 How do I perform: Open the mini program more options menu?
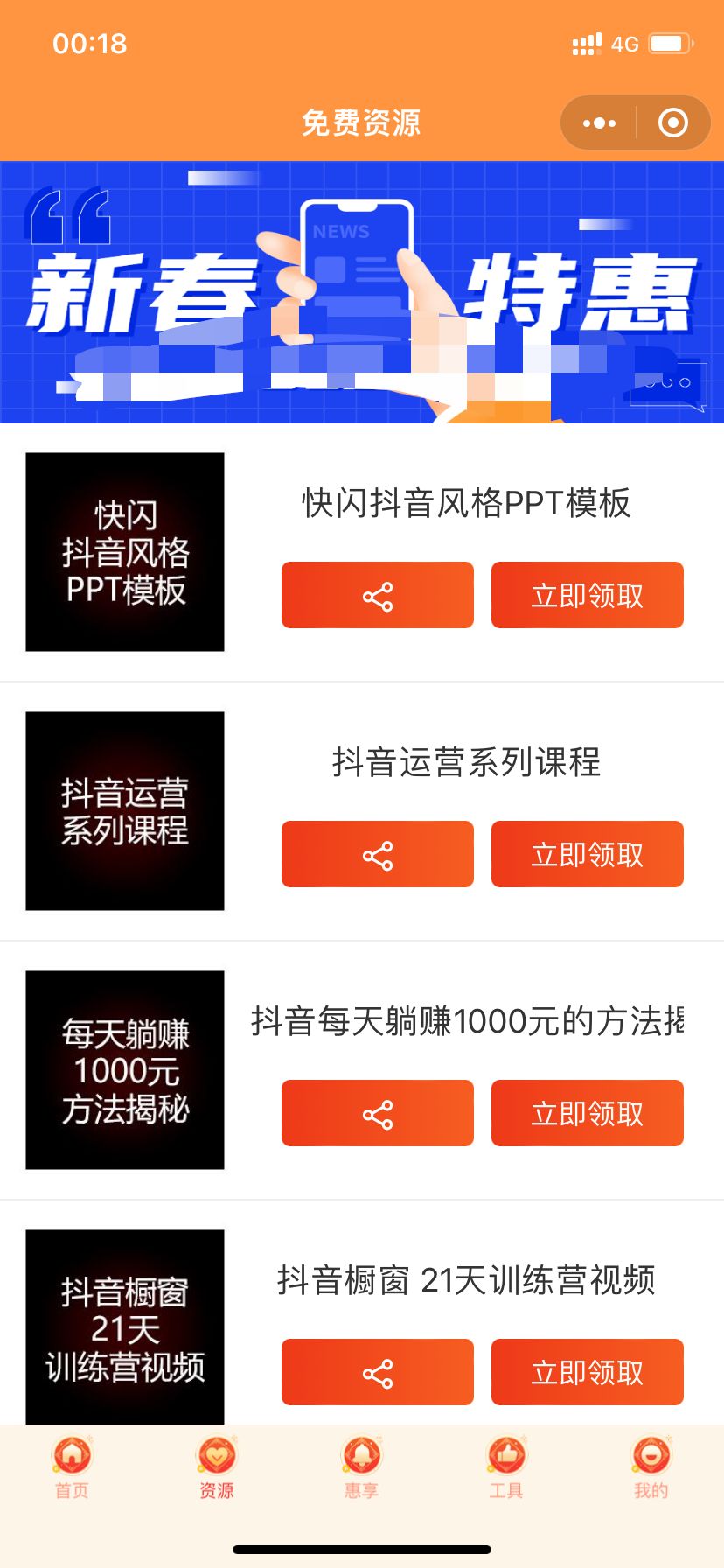(599, 123)
